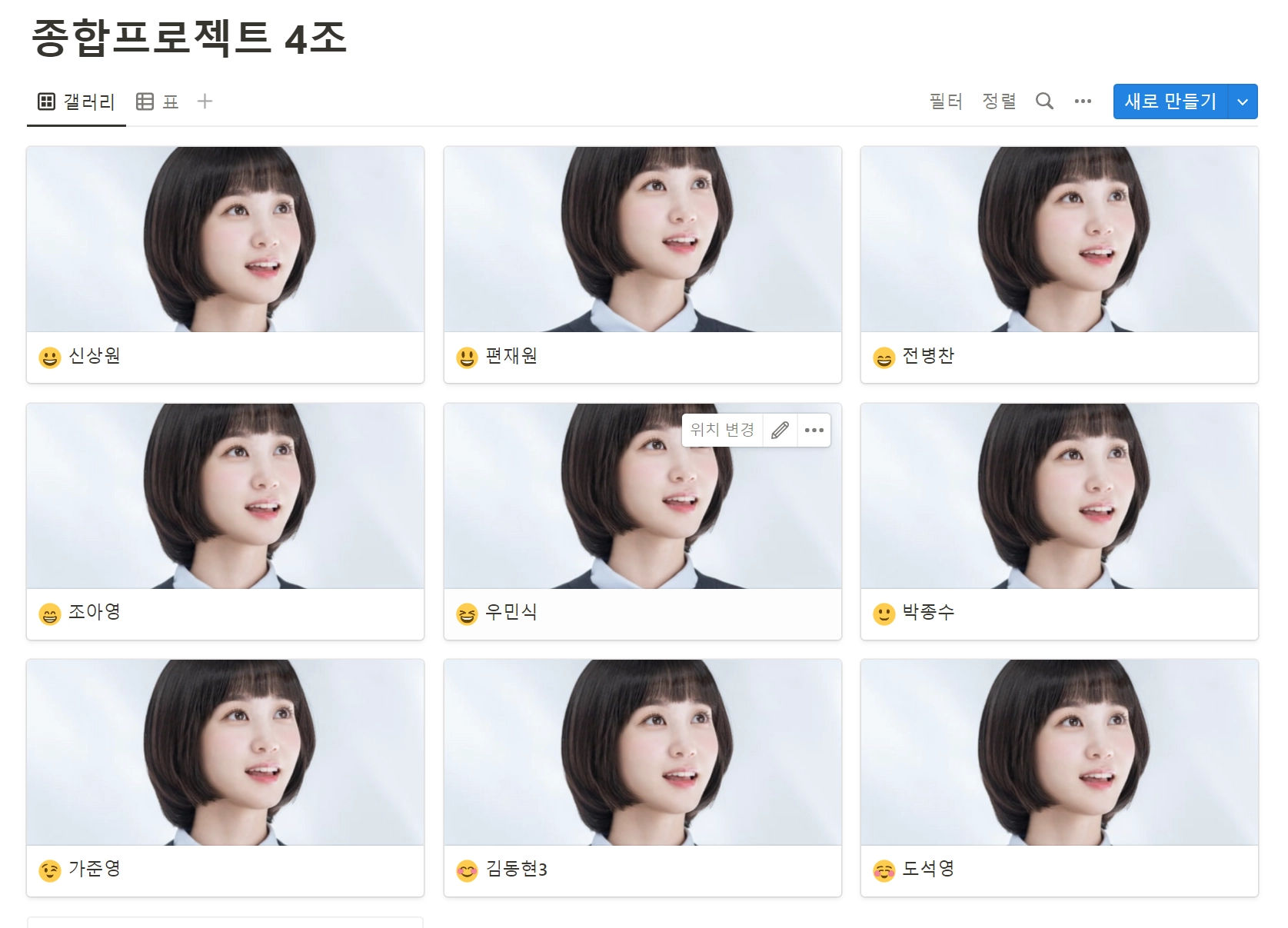
Task: Tap the pencil edit icon on 우민식 card
Action: [780, 430]
